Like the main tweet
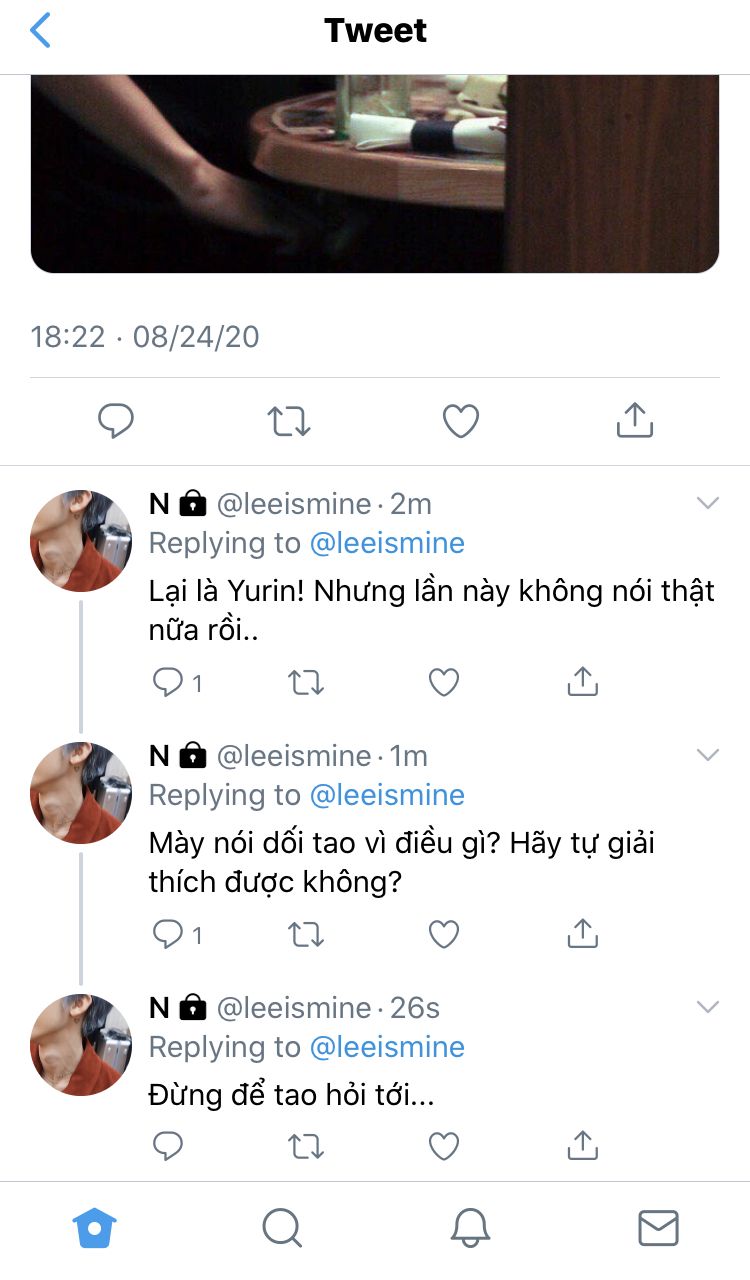750x1280 pixels. 461,421
